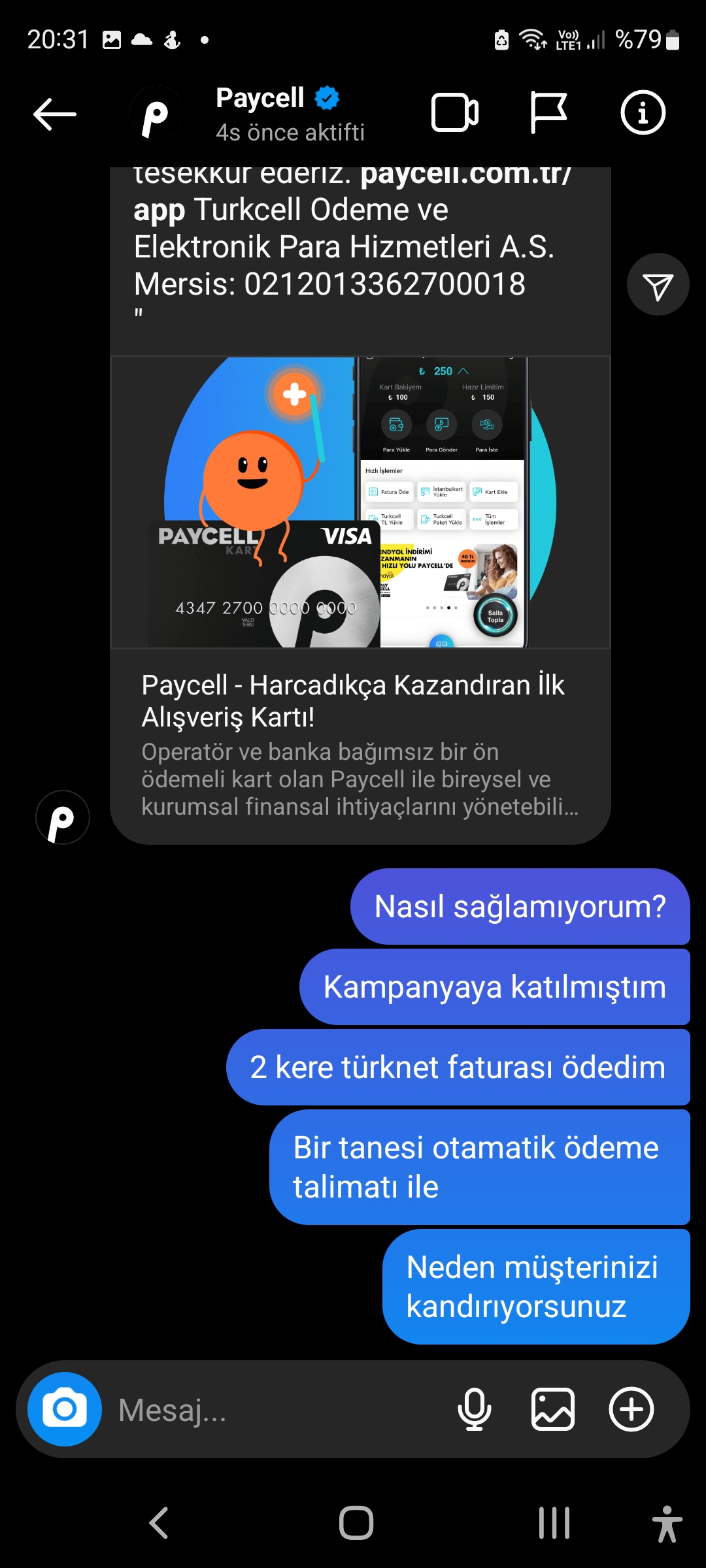Open recent apps from navigation bar
Screen dimensions: 706x1568
[x=554, y=1523]
